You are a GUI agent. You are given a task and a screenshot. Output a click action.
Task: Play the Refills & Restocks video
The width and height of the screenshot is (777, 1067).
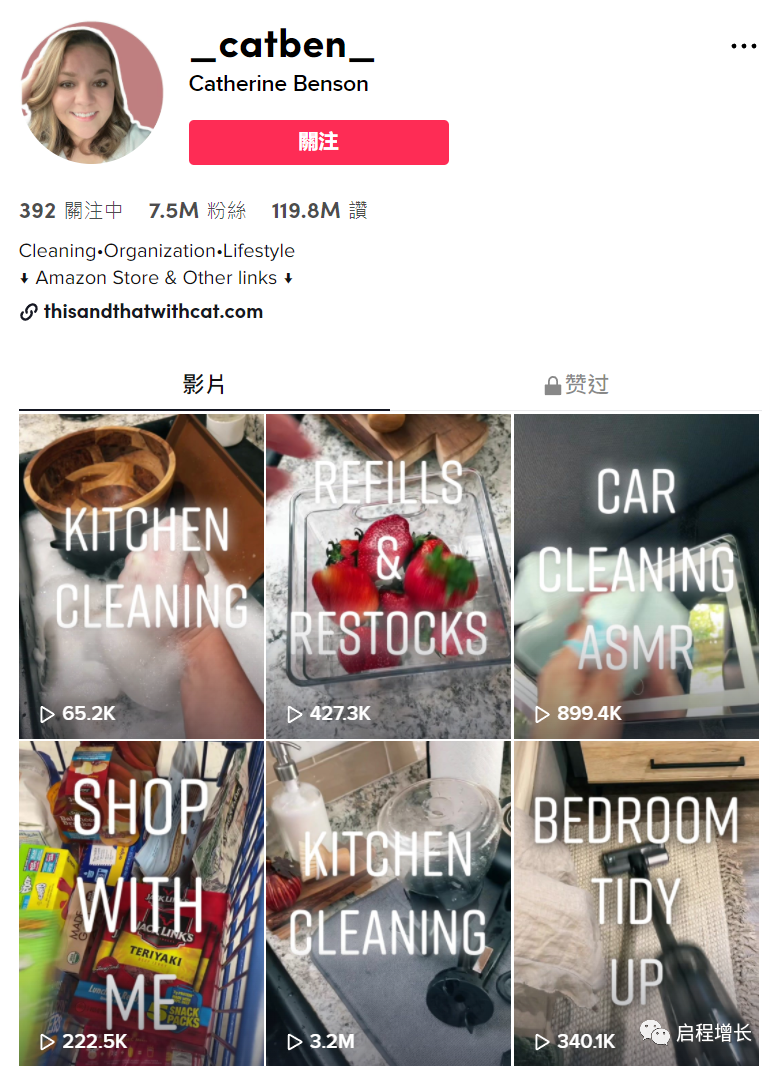388,576
